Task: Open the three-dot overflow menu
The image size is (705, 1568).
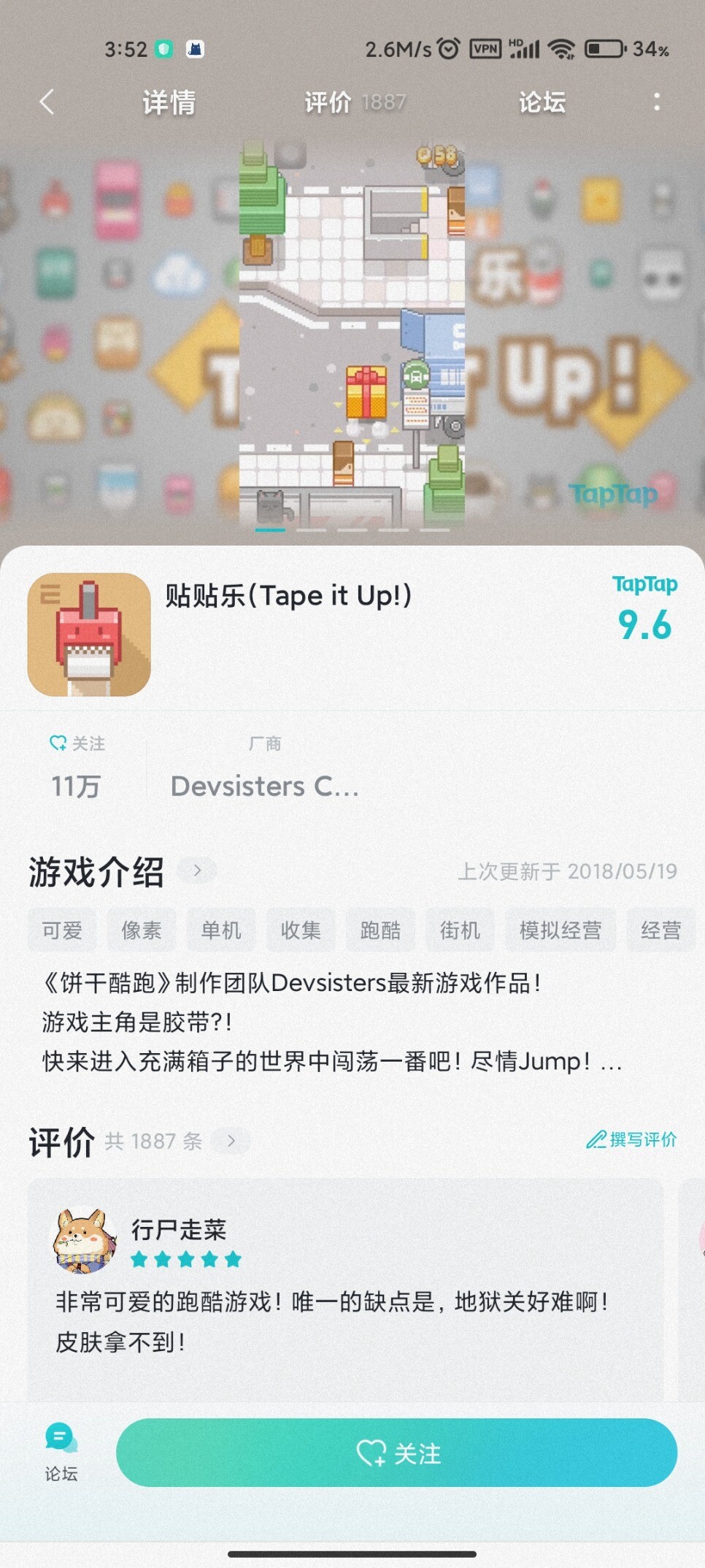Action: [657, 102]
